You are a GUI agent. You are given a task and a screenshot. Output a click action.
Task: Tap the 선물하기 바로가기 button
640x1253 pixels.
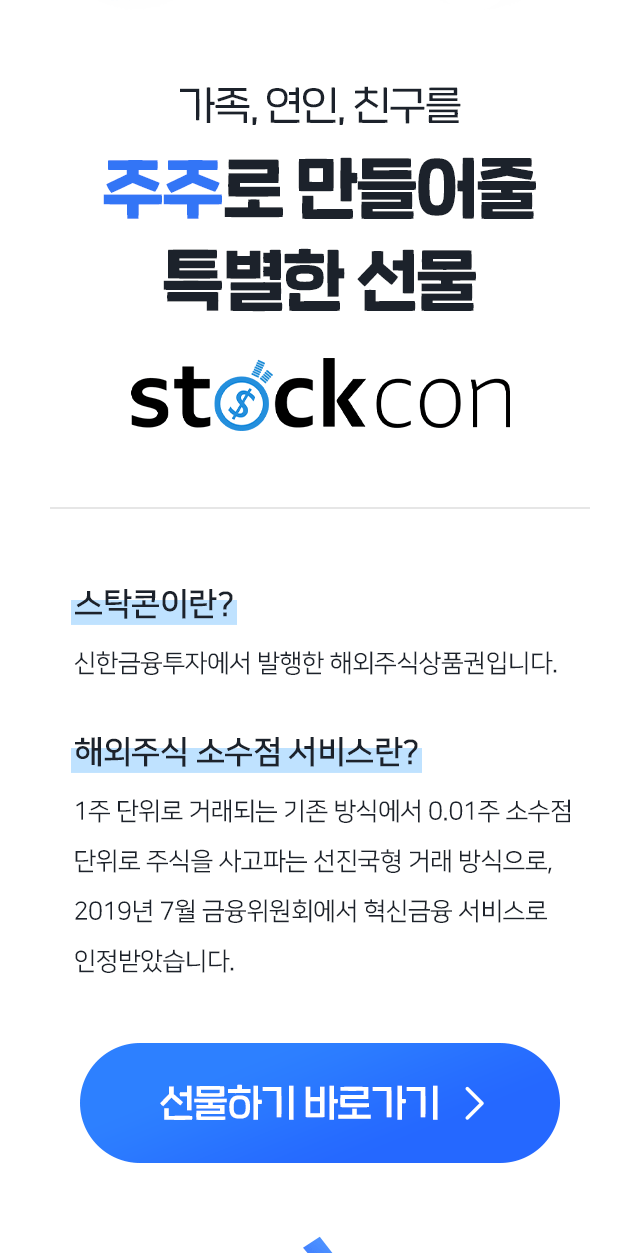(x=320, y=1103)
